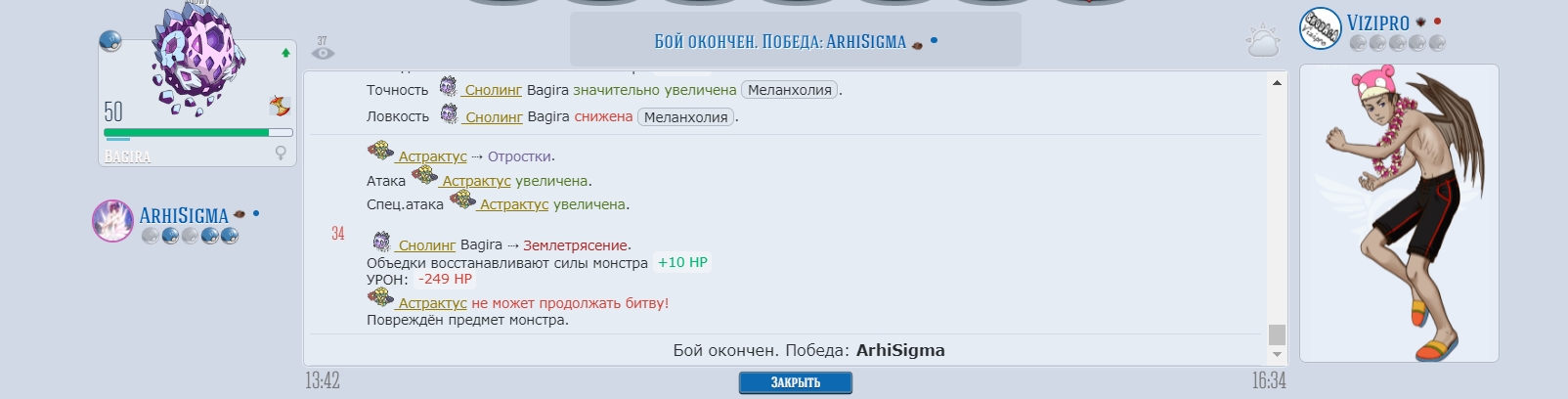The image size is (1568, 399).
Task: Tap the Меланхолия tag in the Точность line
Action: point(789,90)
